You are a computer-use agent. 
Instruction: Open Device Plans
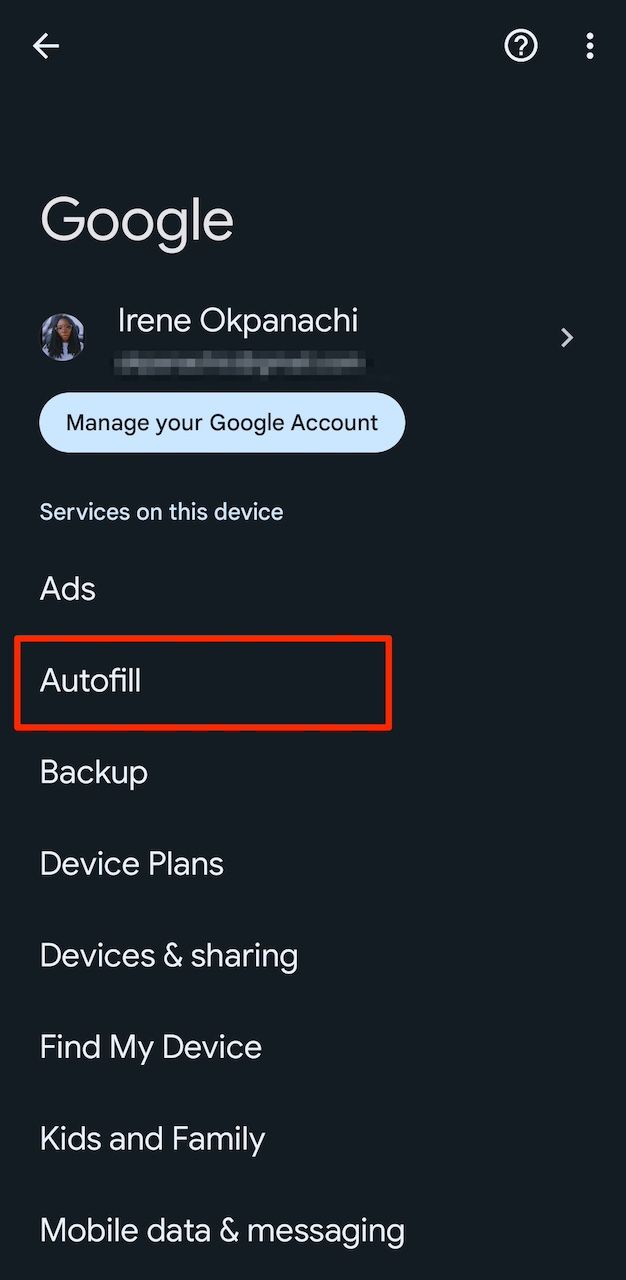132,864
